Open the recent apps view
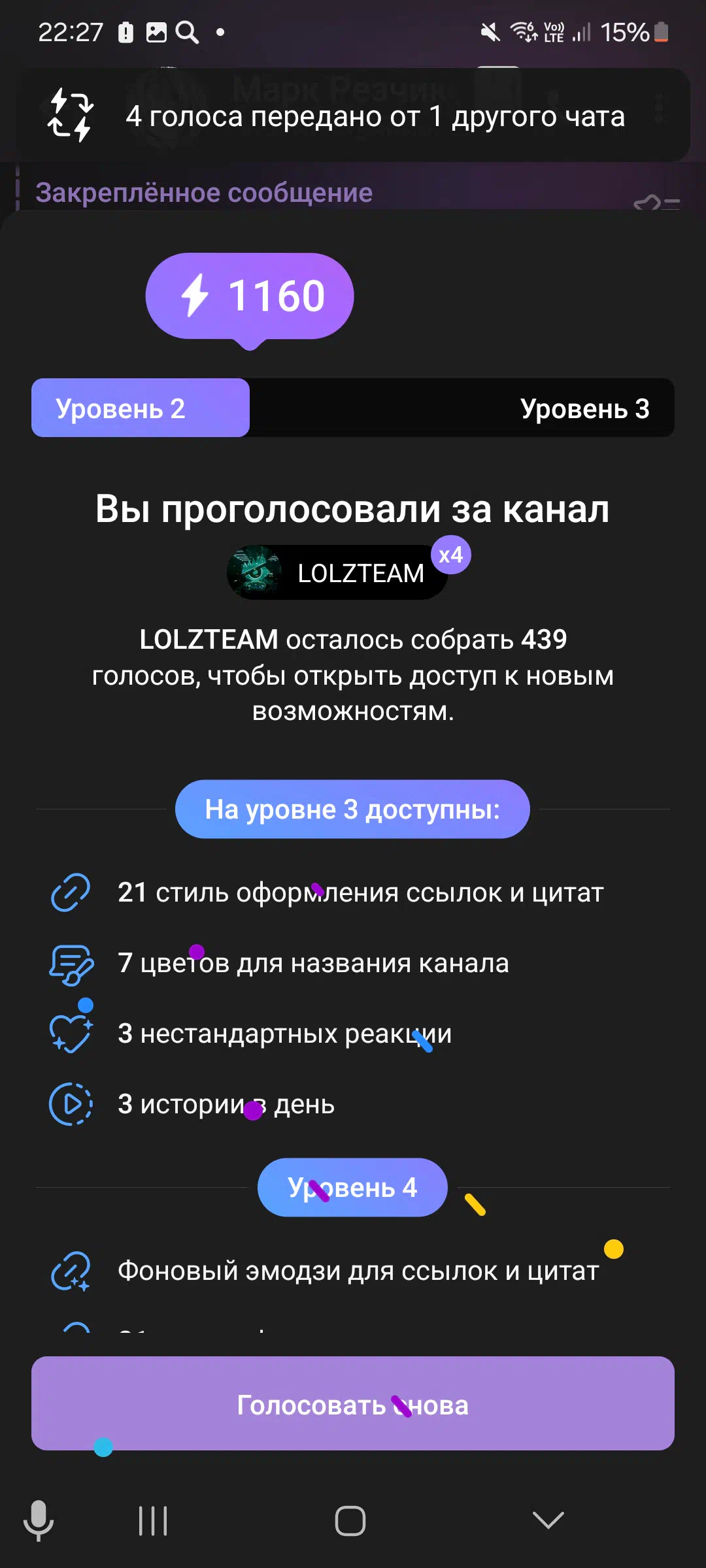The image size is (706, 1568). point(153,1521)
